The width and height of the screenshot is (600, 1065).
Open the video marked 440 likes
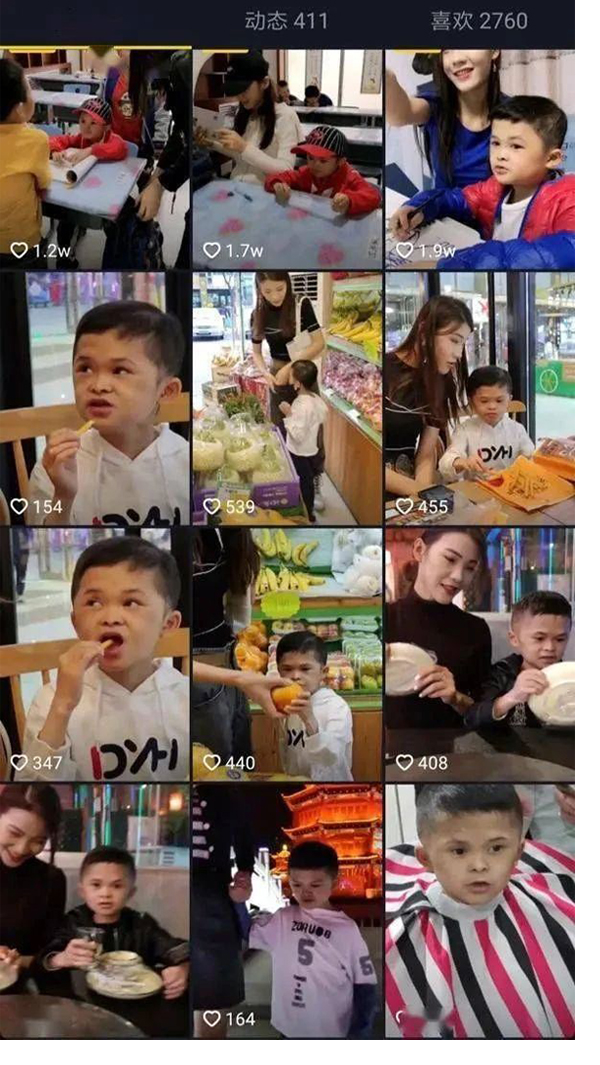[288, 655]
